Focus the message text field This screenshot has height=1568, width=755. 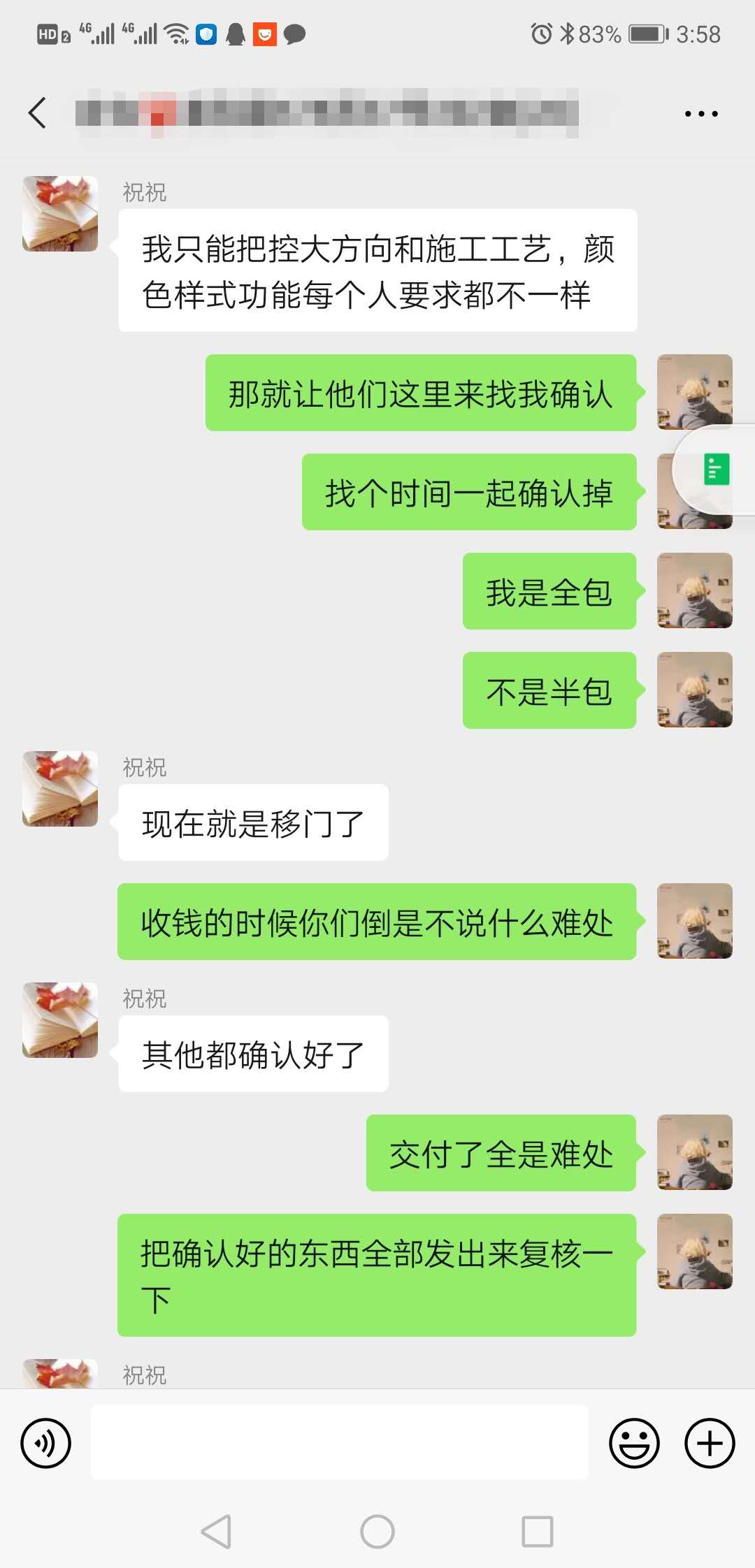pyautogui.click(x=340, y=1442)
